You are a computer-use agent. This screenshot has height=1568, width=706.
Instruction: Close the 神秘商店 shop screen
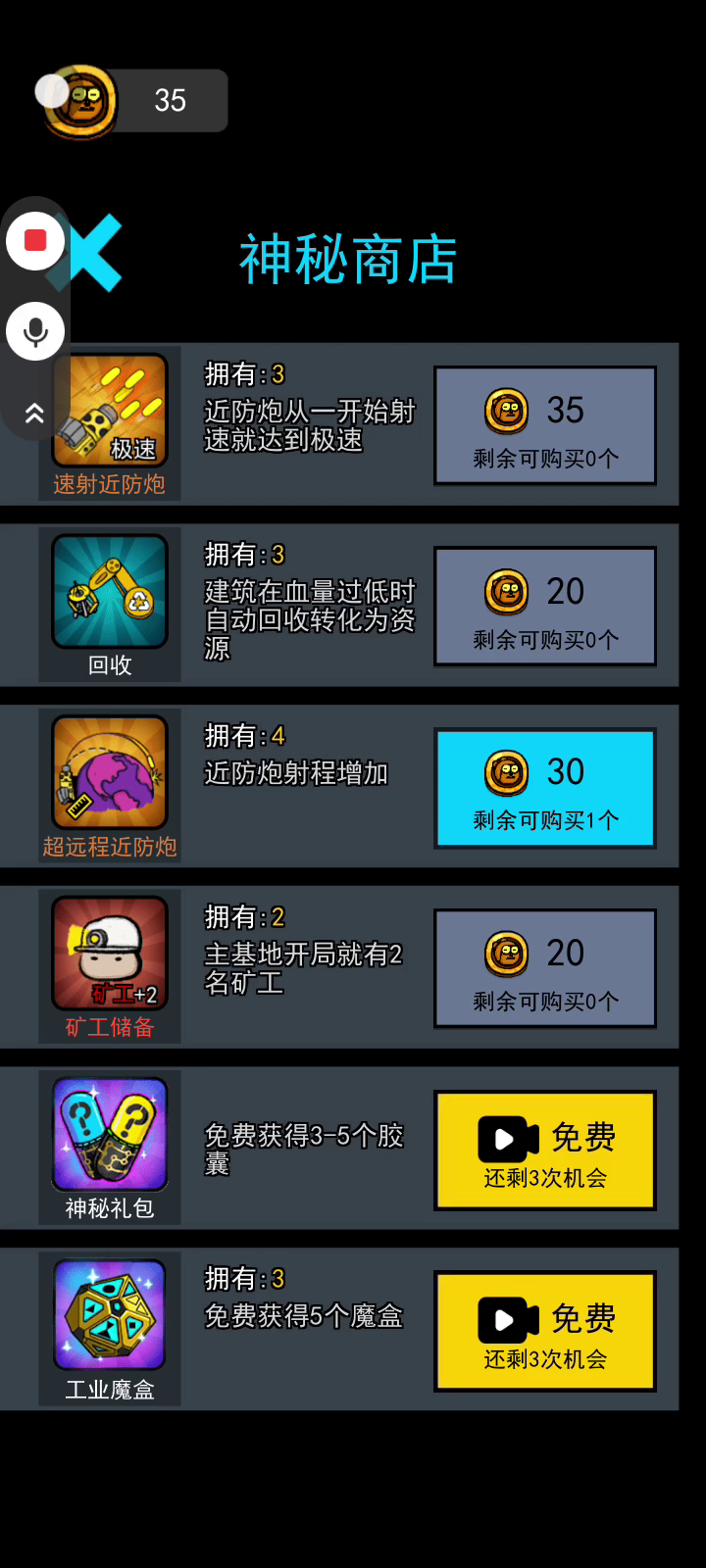coord(90,253)
